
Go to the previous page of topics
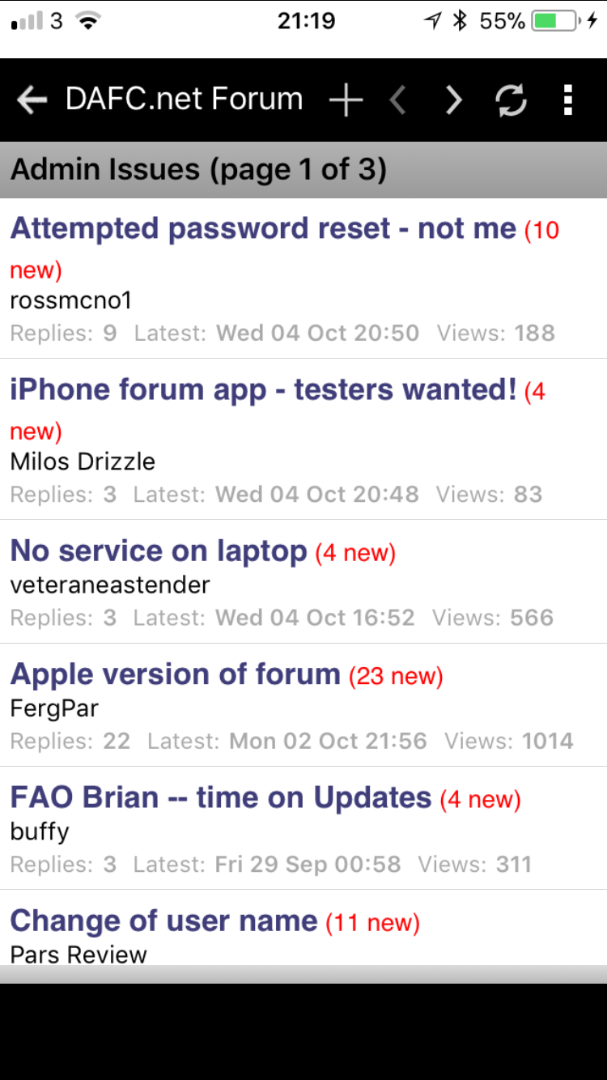(397, 101)
